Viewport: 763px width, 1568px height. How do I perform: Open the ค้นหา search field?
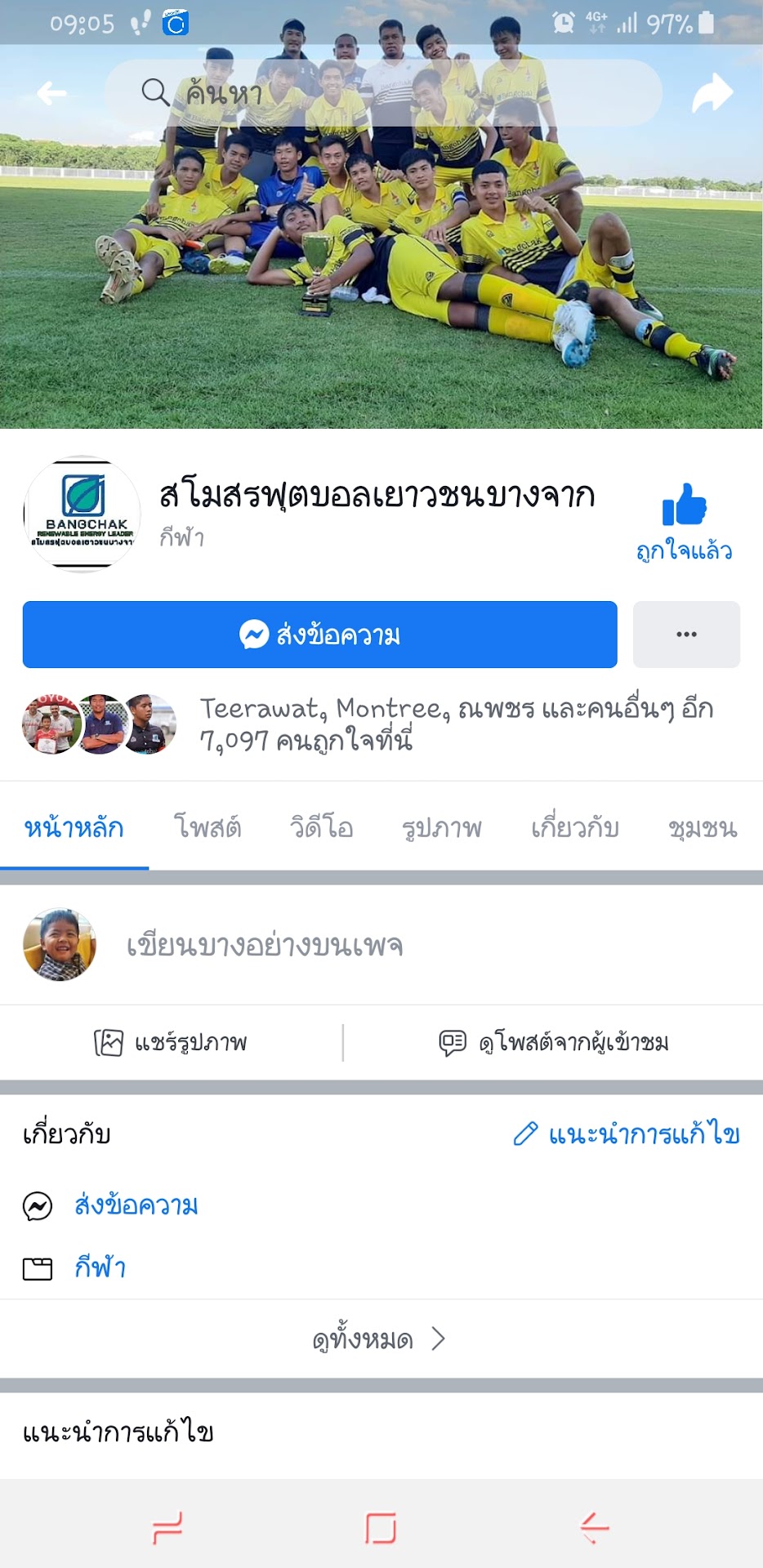[x=384, y=93]
